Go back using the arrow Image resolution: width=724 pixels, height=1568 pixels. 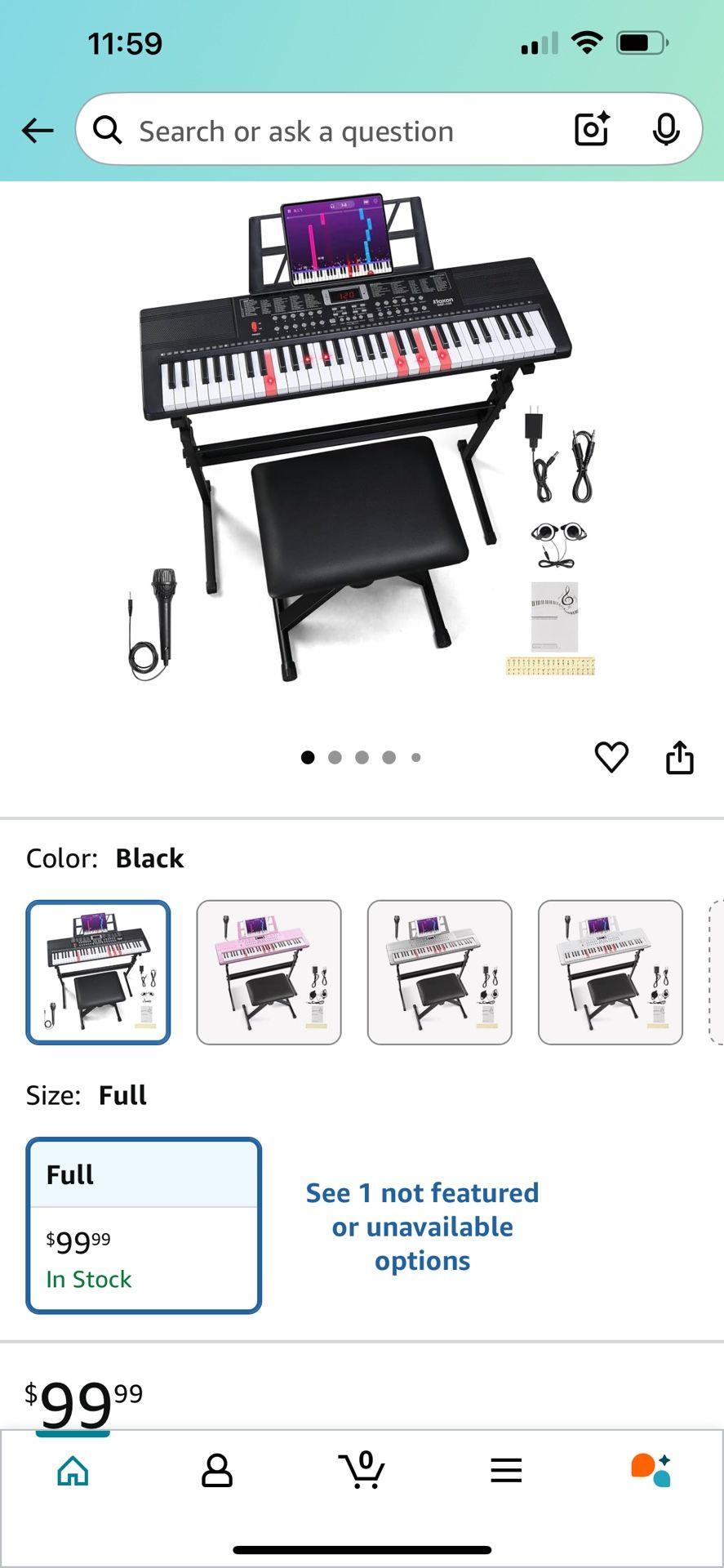click(38, 130)
